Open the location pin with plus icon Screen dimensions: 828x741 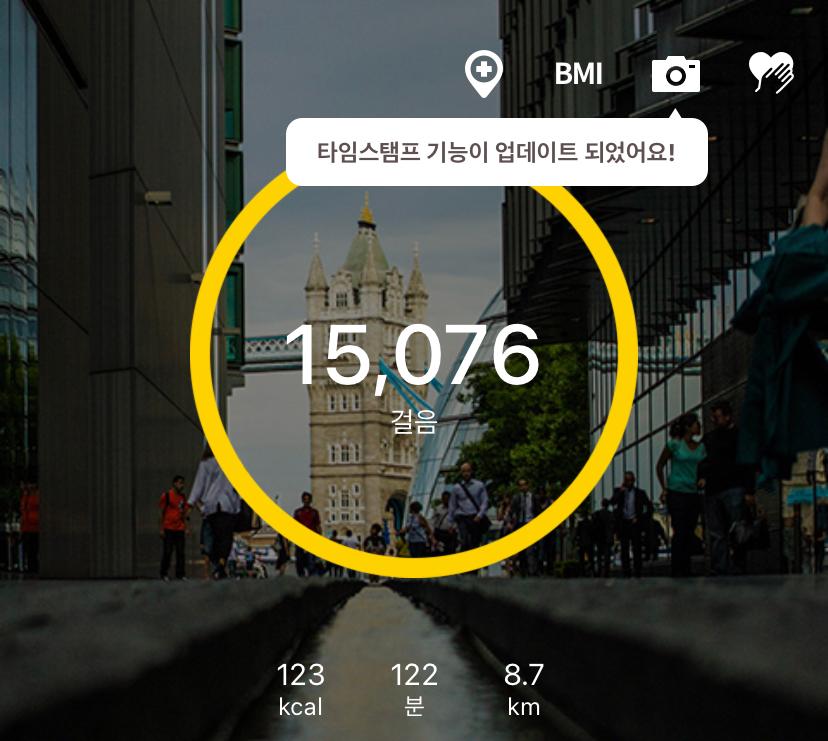tap(484, 73)
